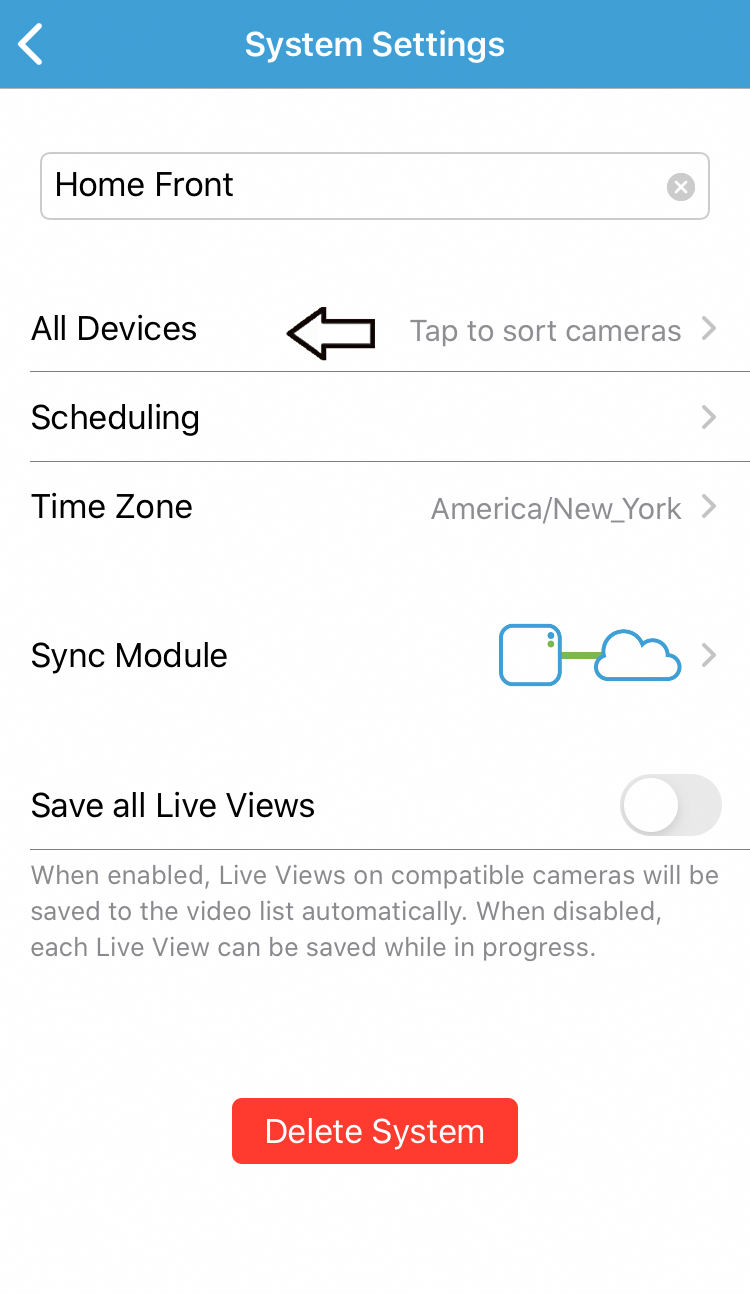Change the Time Zone setting
This screenshot has width=750, height=1294.
[x=375, y=508]
